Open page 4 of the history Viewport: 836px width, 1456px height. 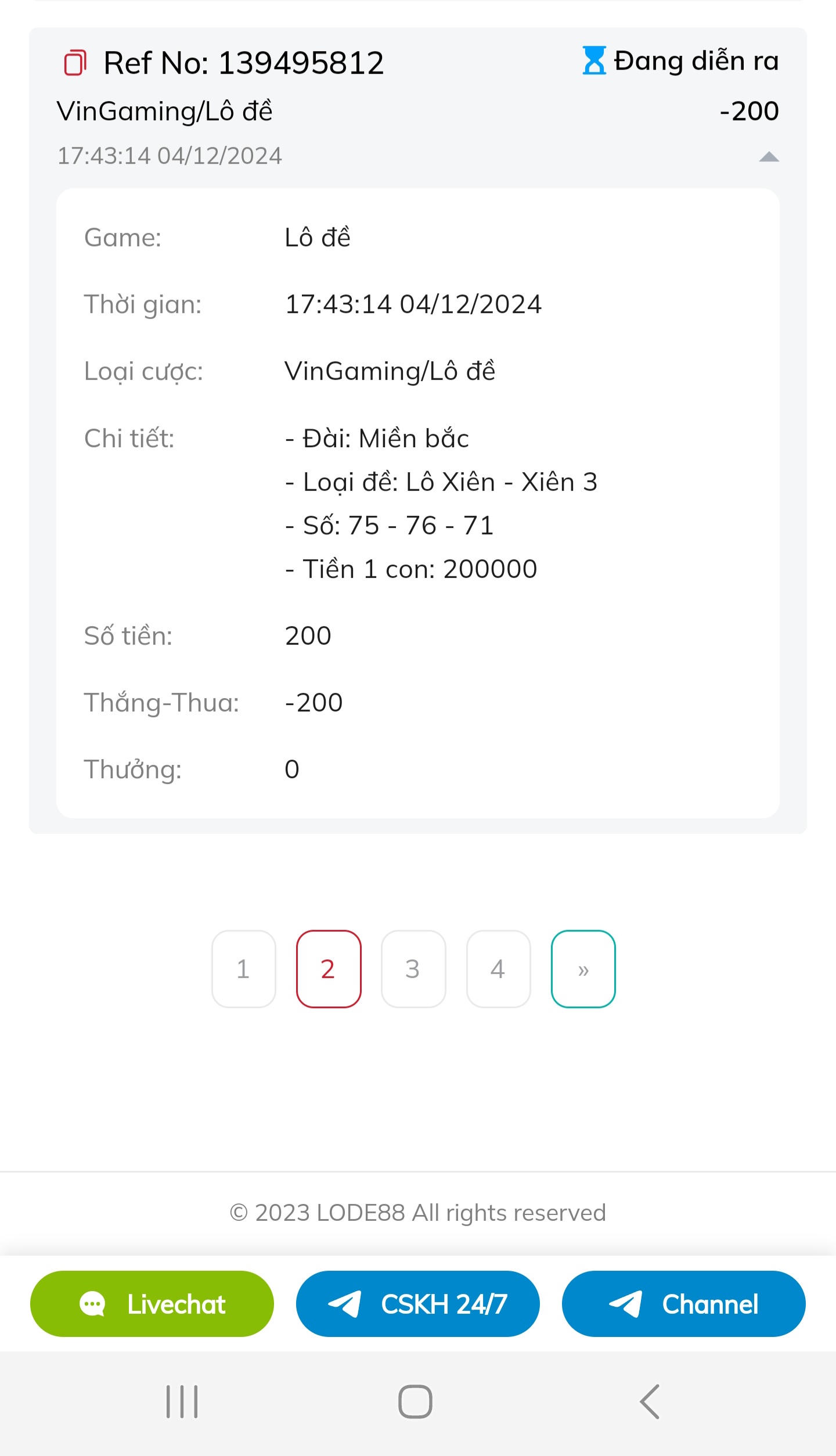499,969
